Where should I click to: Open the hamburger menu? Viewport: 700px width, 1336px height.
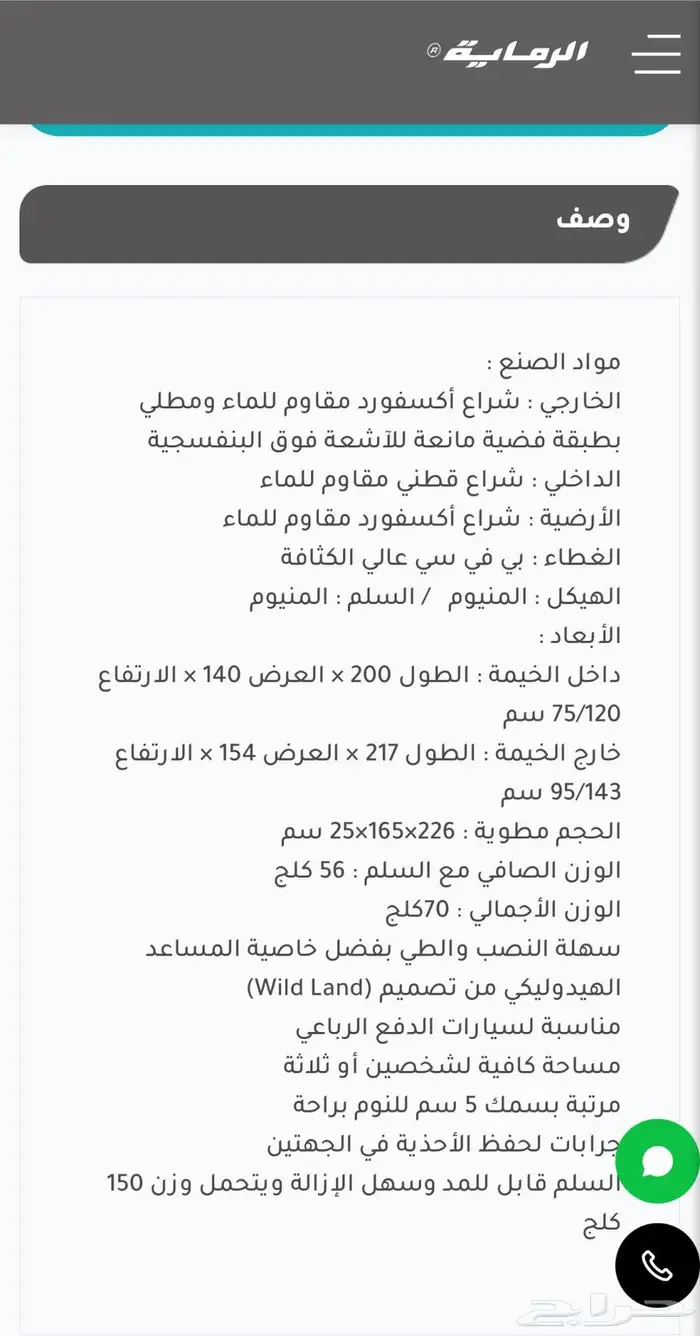coord(656,54)
